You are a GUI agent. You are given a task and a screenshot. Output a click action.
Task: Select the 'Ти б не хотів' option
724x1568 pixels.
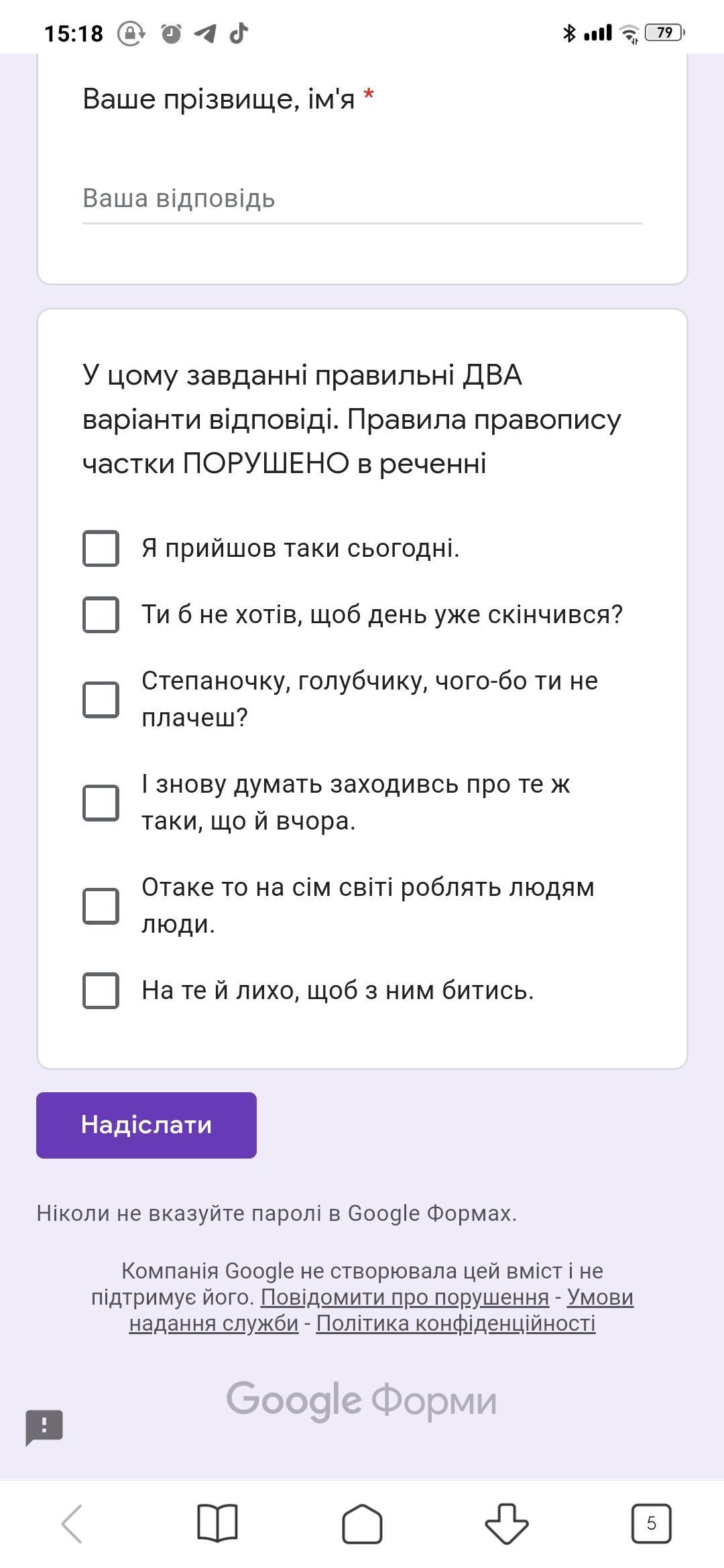click(x=101, y=614)
